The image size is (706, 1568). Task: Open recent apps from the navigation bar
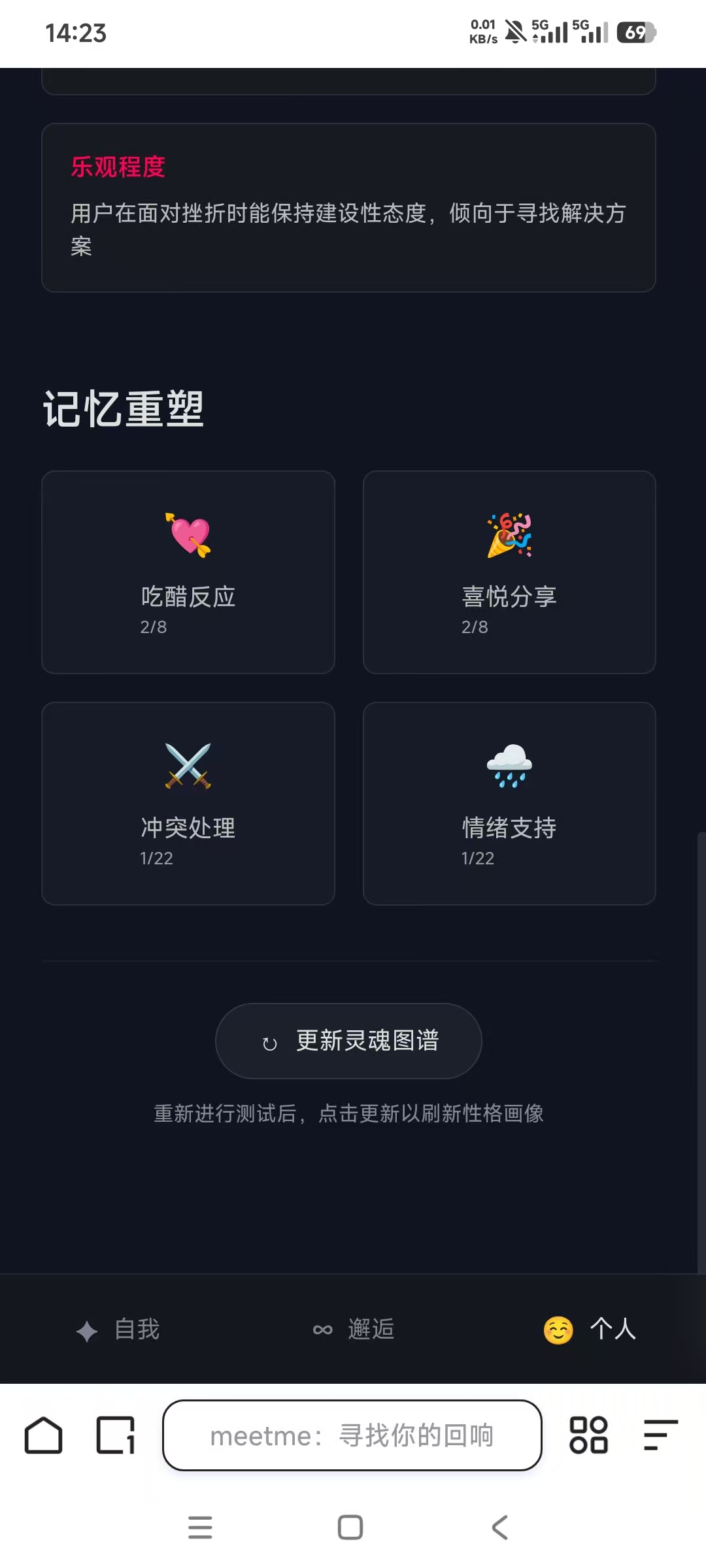click(x=200, y=1527)
